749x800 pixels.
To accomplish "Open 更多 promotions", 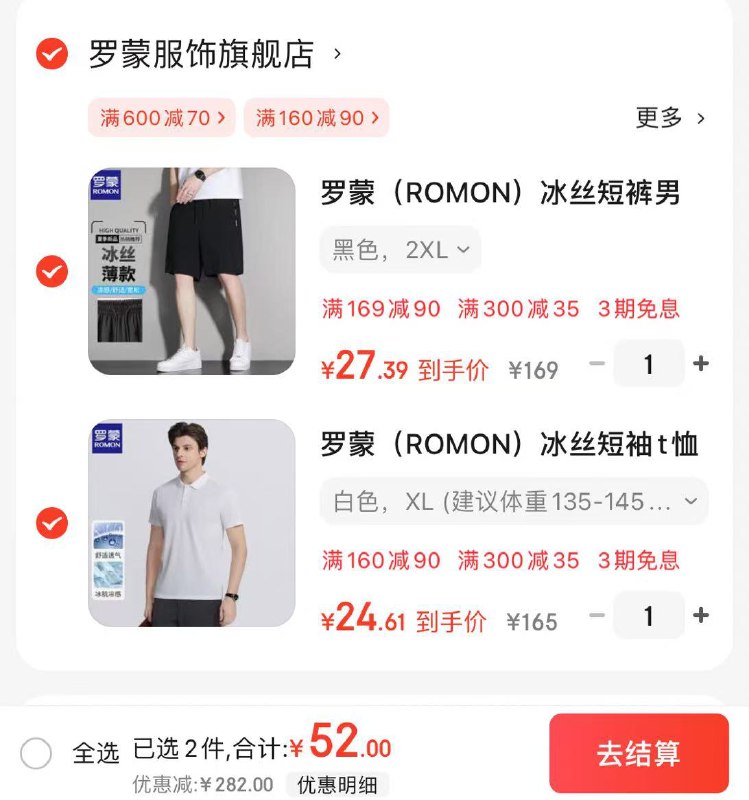I will tap(670, 118).
